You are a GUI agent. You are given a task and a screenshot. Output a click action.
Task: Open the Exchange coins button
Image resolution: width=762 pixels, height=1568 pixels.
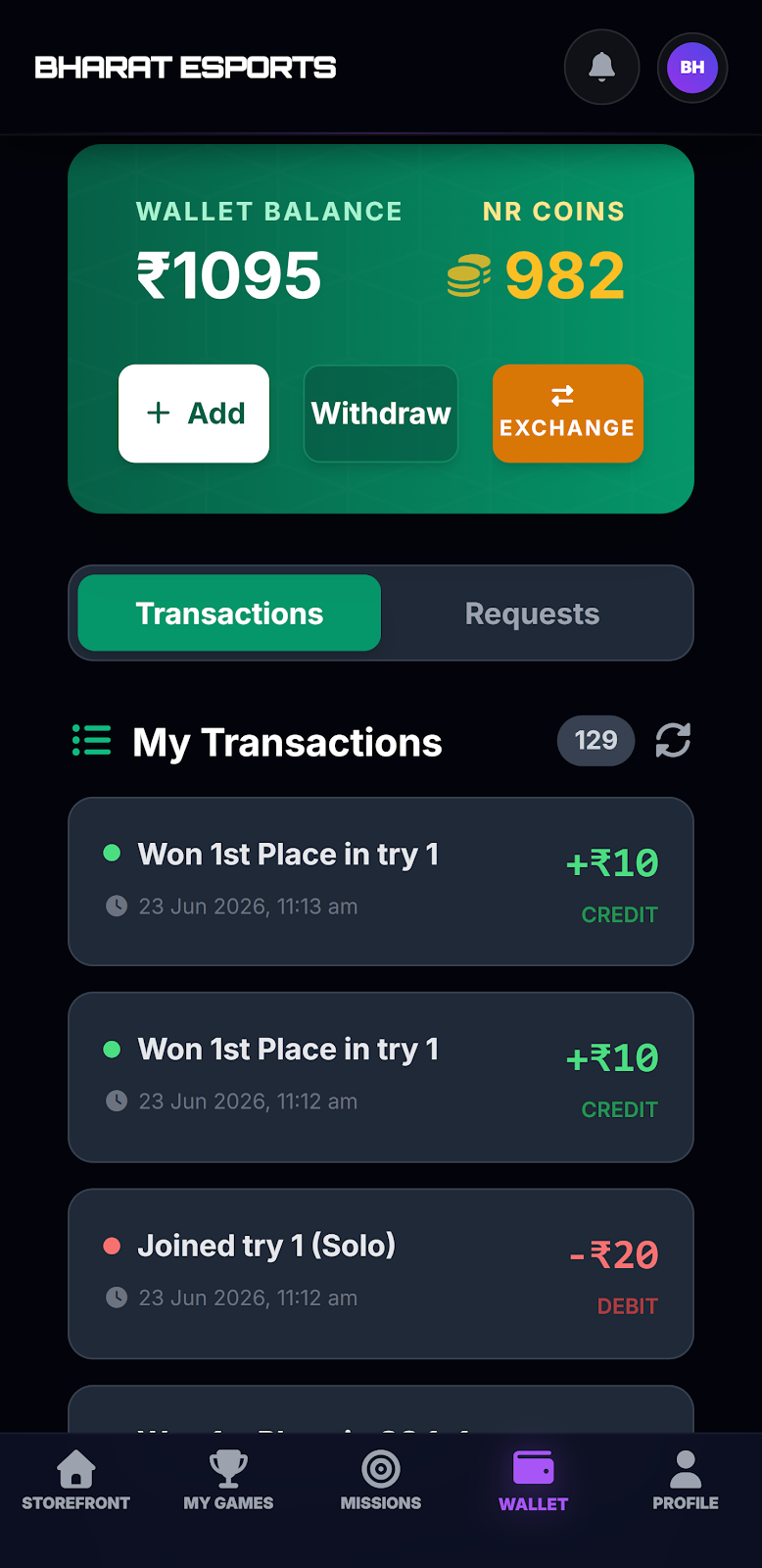coord(568,414)
